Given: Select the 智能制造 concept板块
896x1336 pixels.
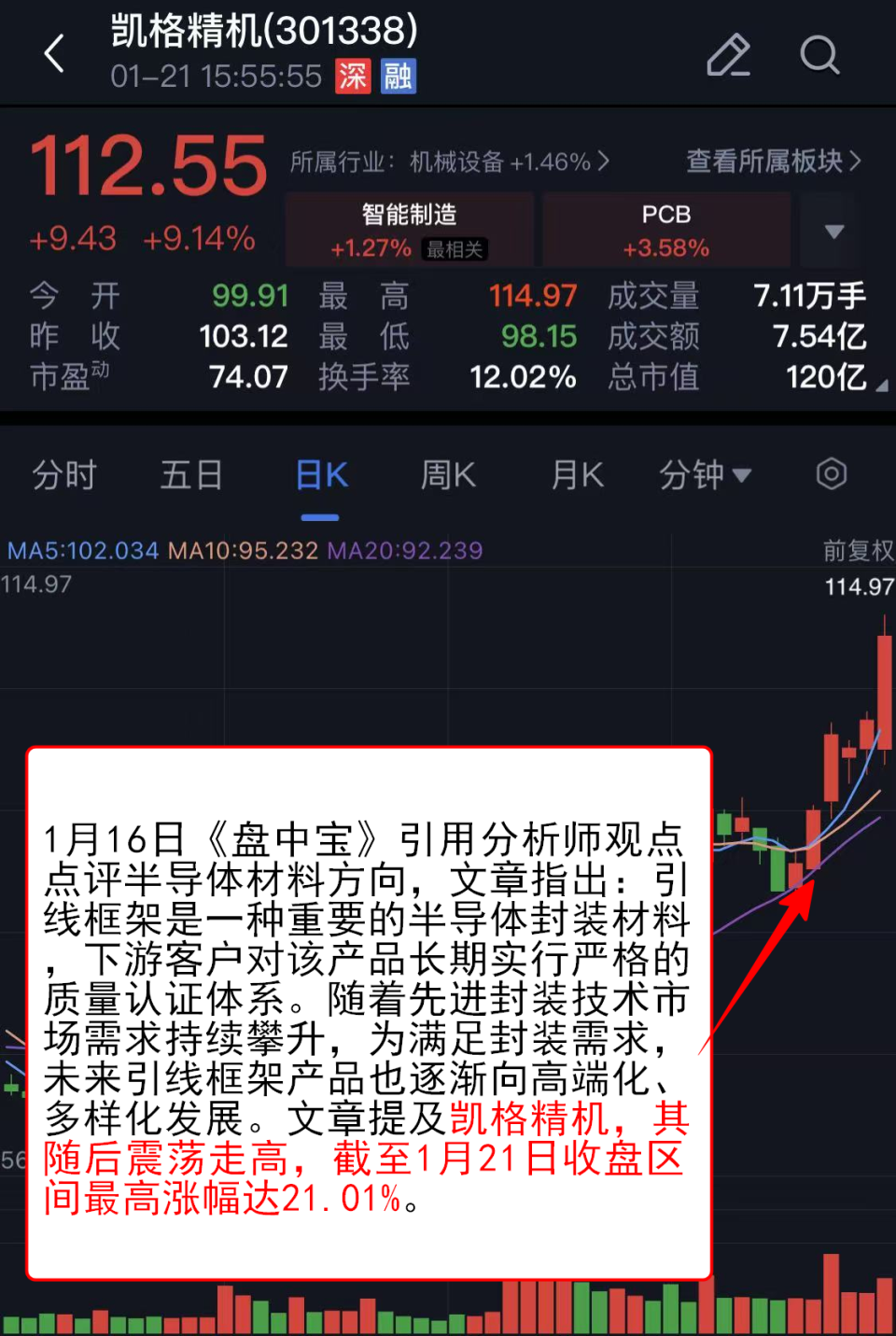Looking at the screenshot, I should coord(409,229).
